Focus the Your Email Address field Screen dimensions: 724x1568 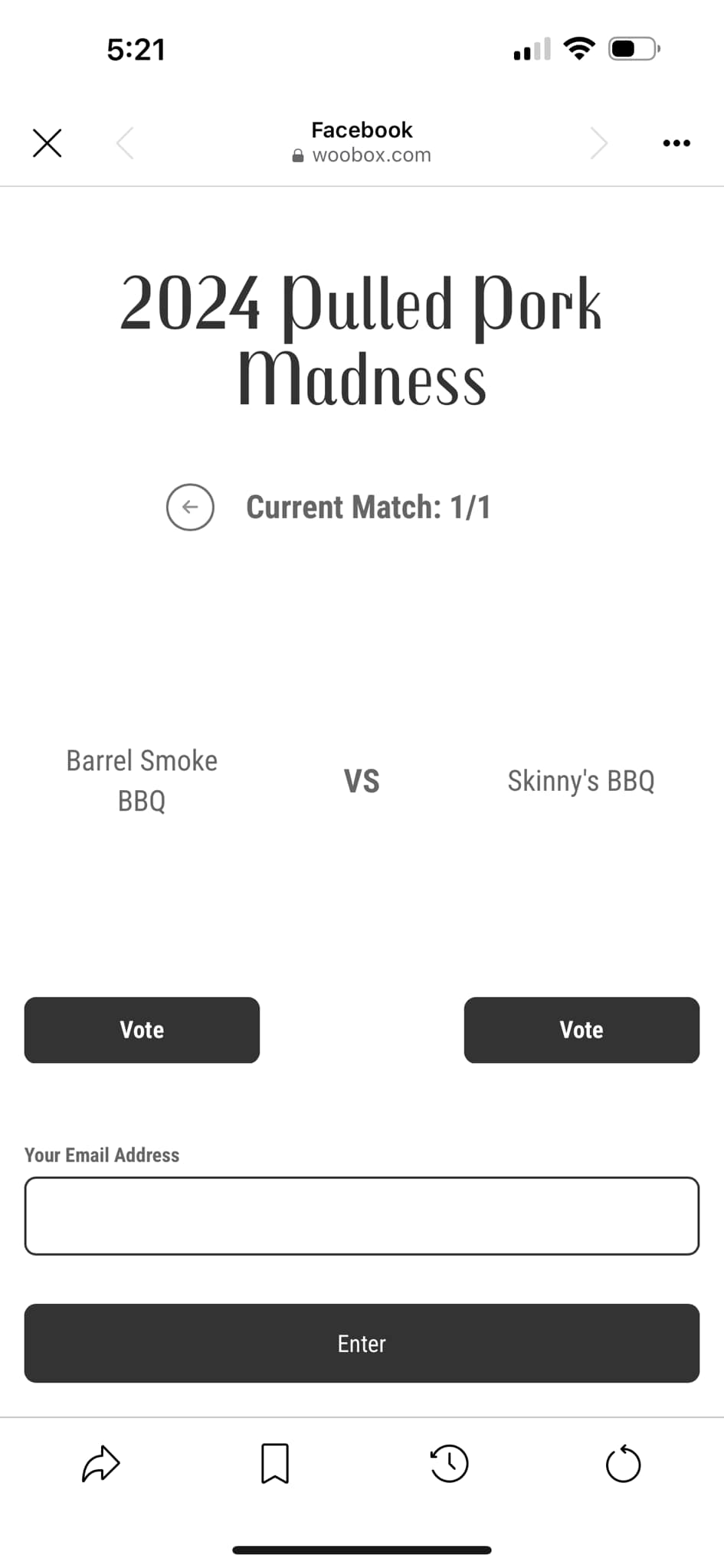point(362,1216)
